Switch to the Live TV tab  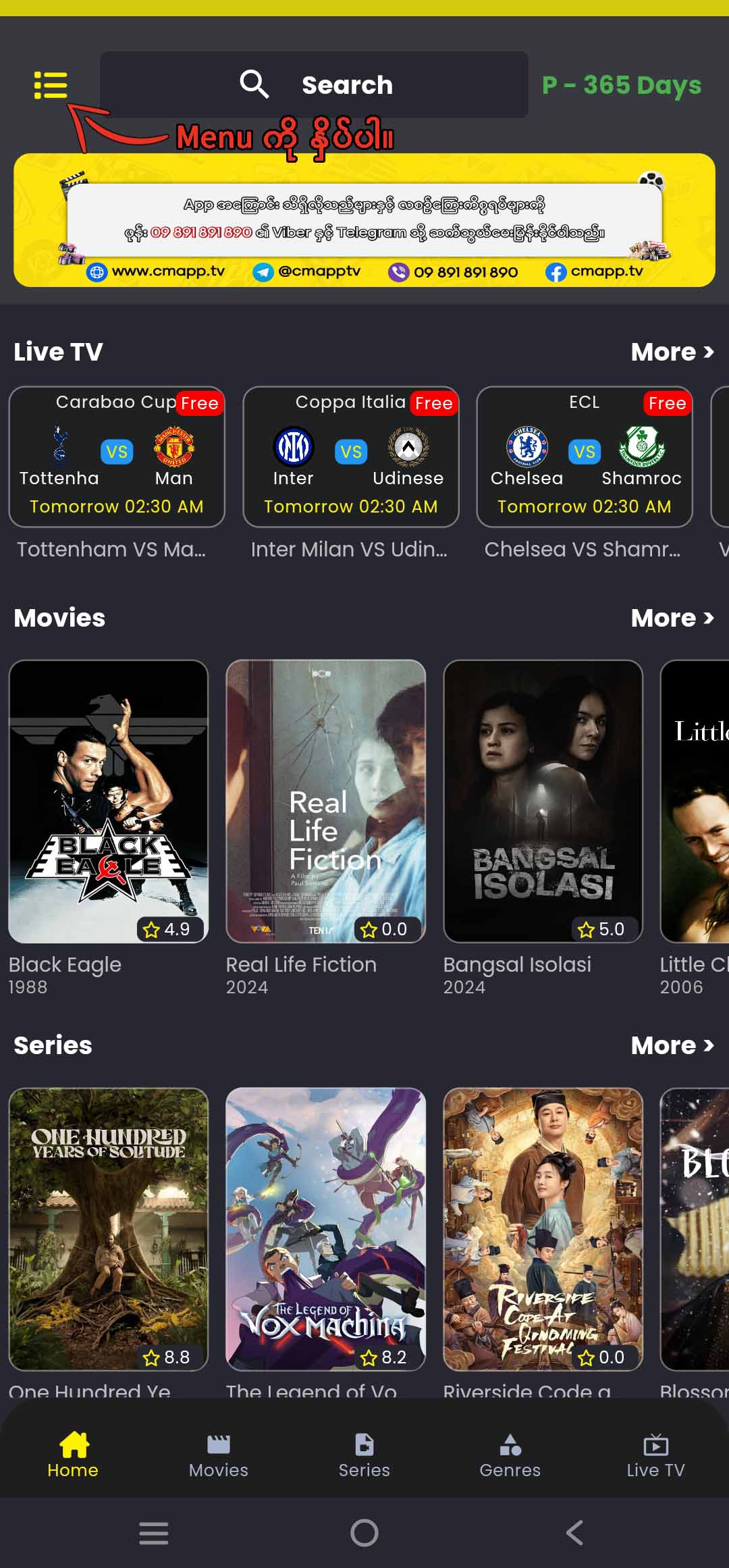(x=655, y=1456)
